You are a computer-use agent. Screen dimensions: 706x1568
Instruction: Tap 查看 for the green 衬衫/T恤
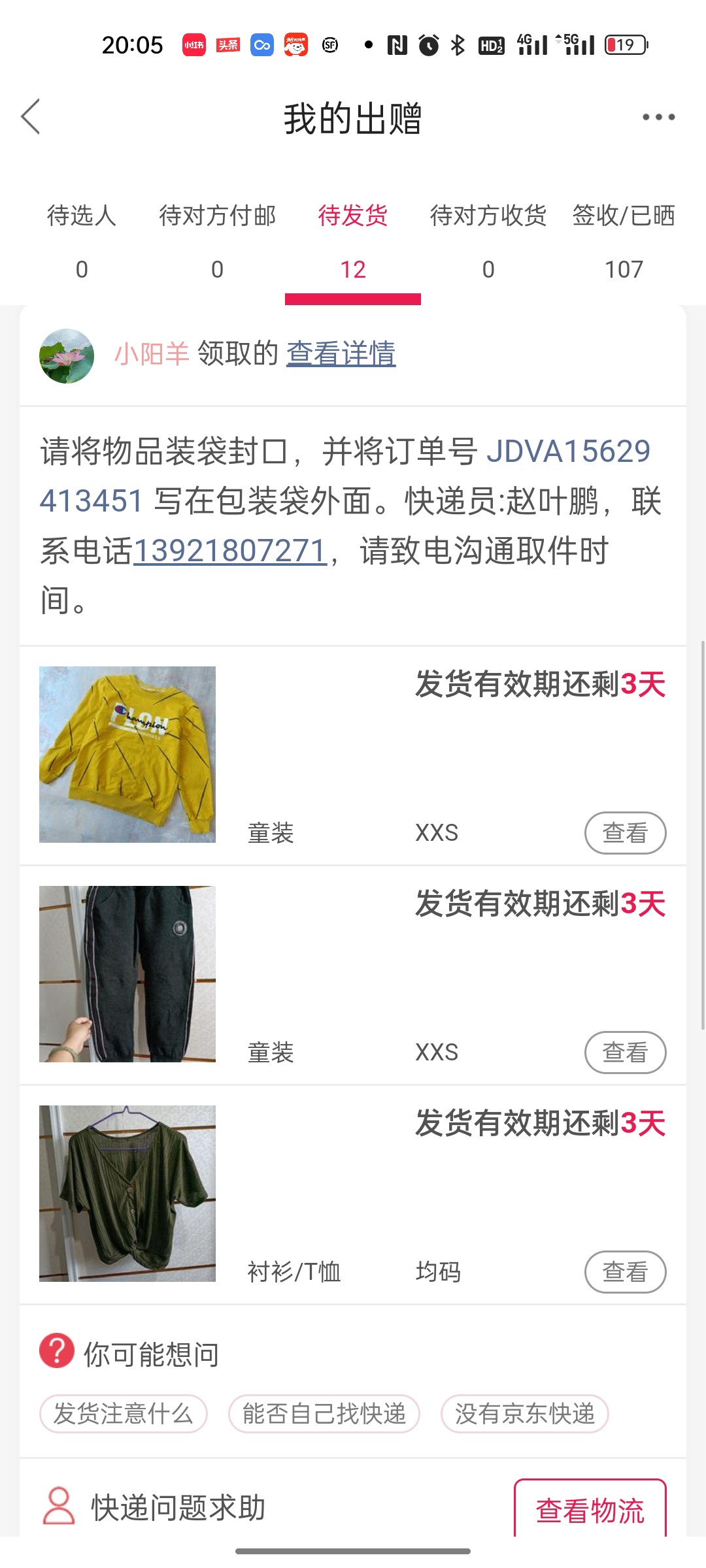tap(625, 1272)
